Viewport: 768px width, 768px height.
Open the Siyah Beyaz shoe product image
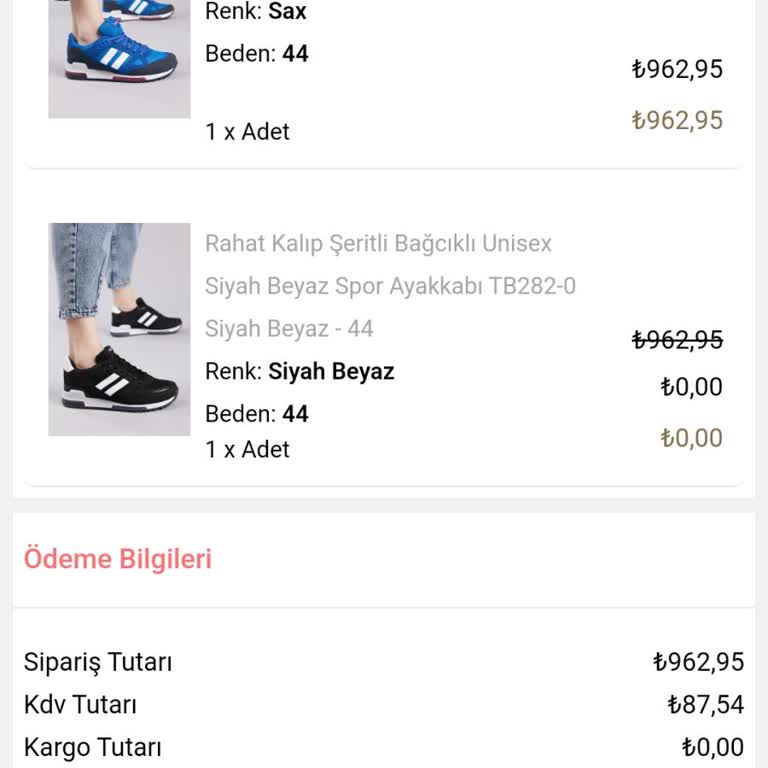[x=119, y=329]
